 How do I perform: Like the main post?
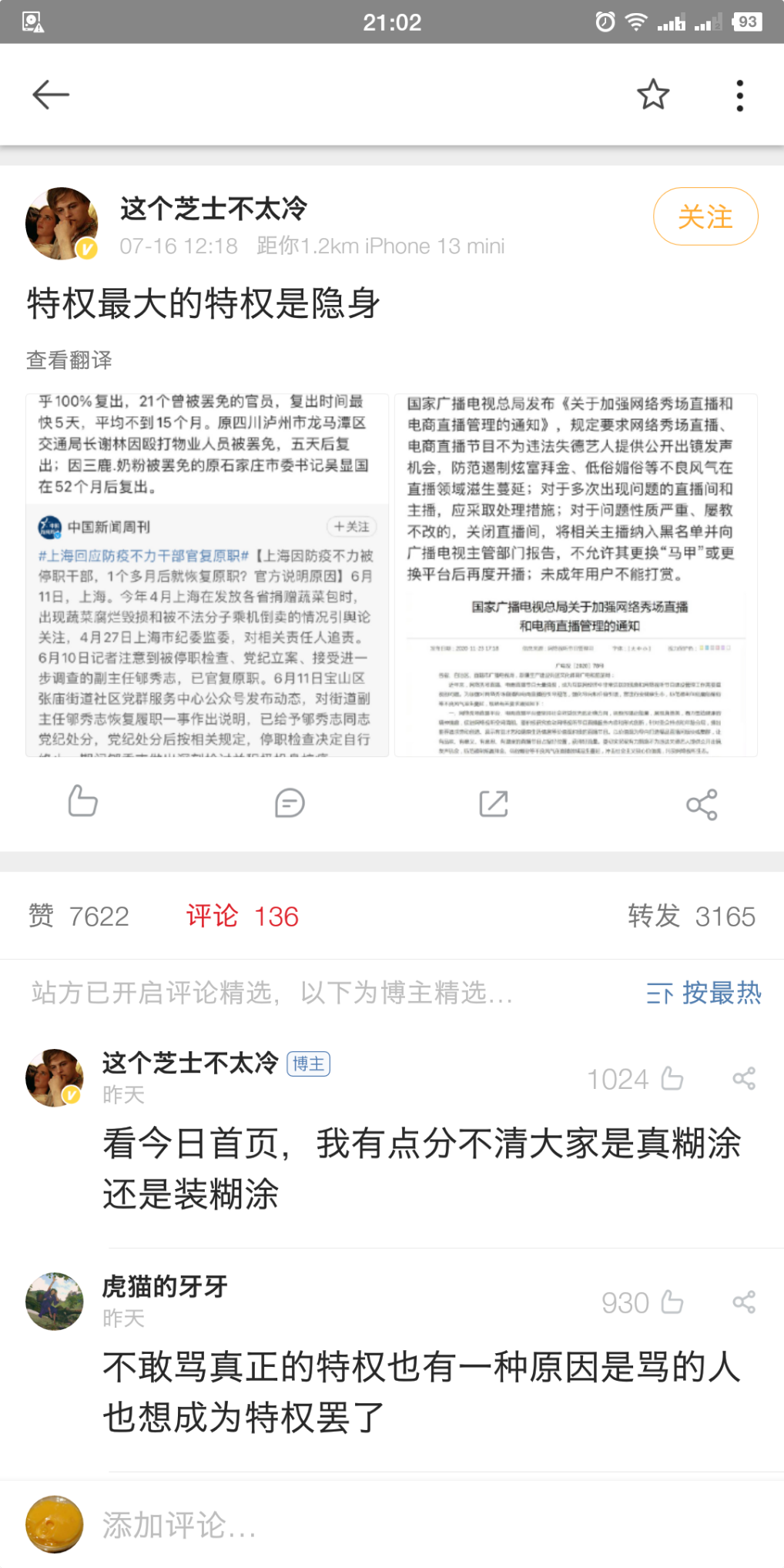pos(83,802)
